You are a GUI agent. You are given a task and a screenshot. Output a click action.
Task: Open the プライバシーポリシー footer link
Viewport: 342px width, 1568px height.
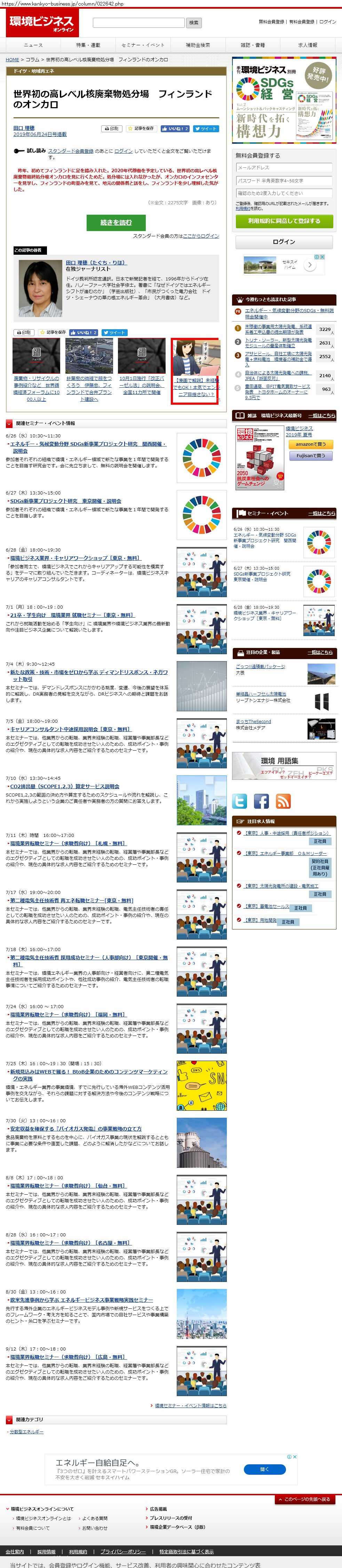(x=123, y=1552)
